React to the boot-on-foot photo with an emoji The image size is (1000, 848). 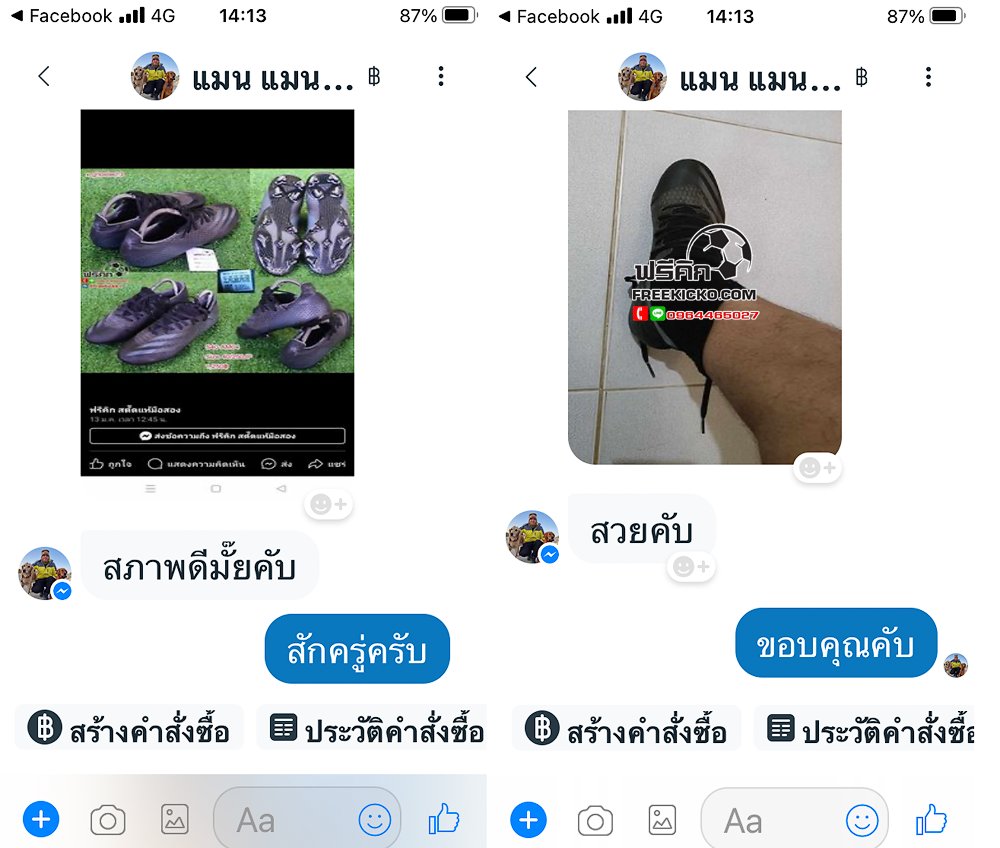tap(817, 467)
